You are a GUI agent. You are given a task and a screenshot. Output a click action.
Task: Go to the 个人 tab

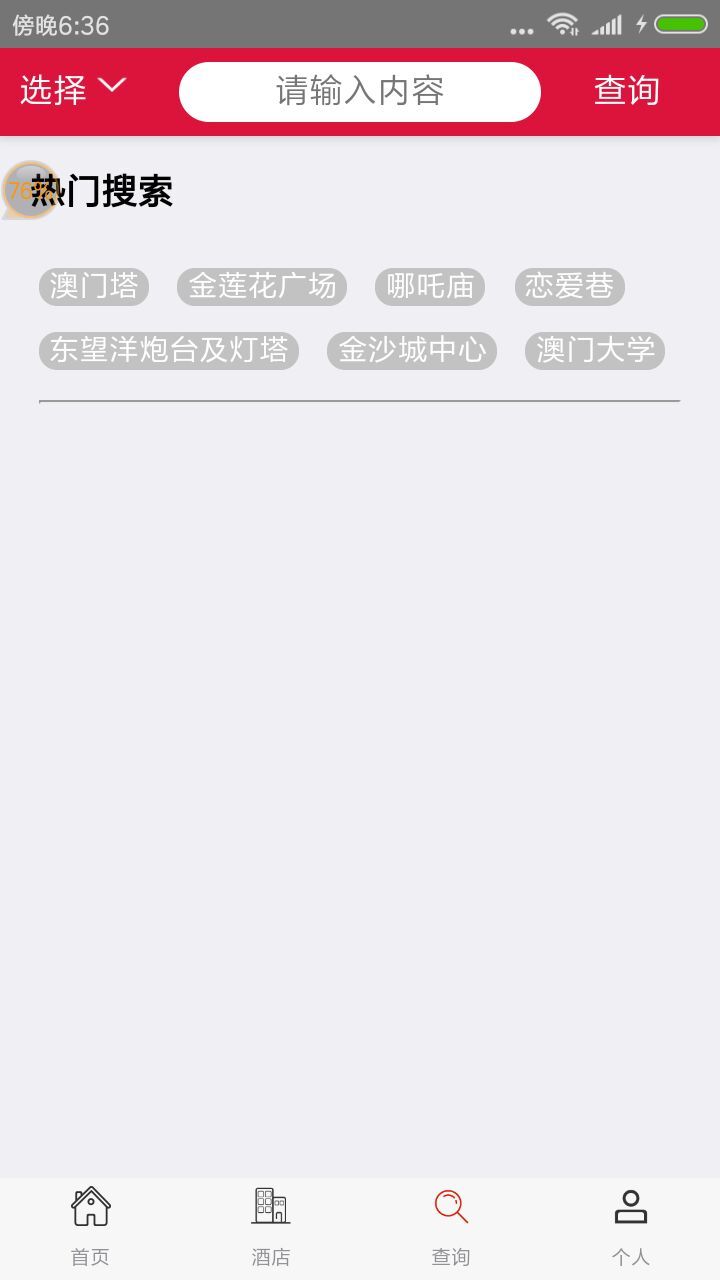pyautogui.click(x=630, y=1228)
